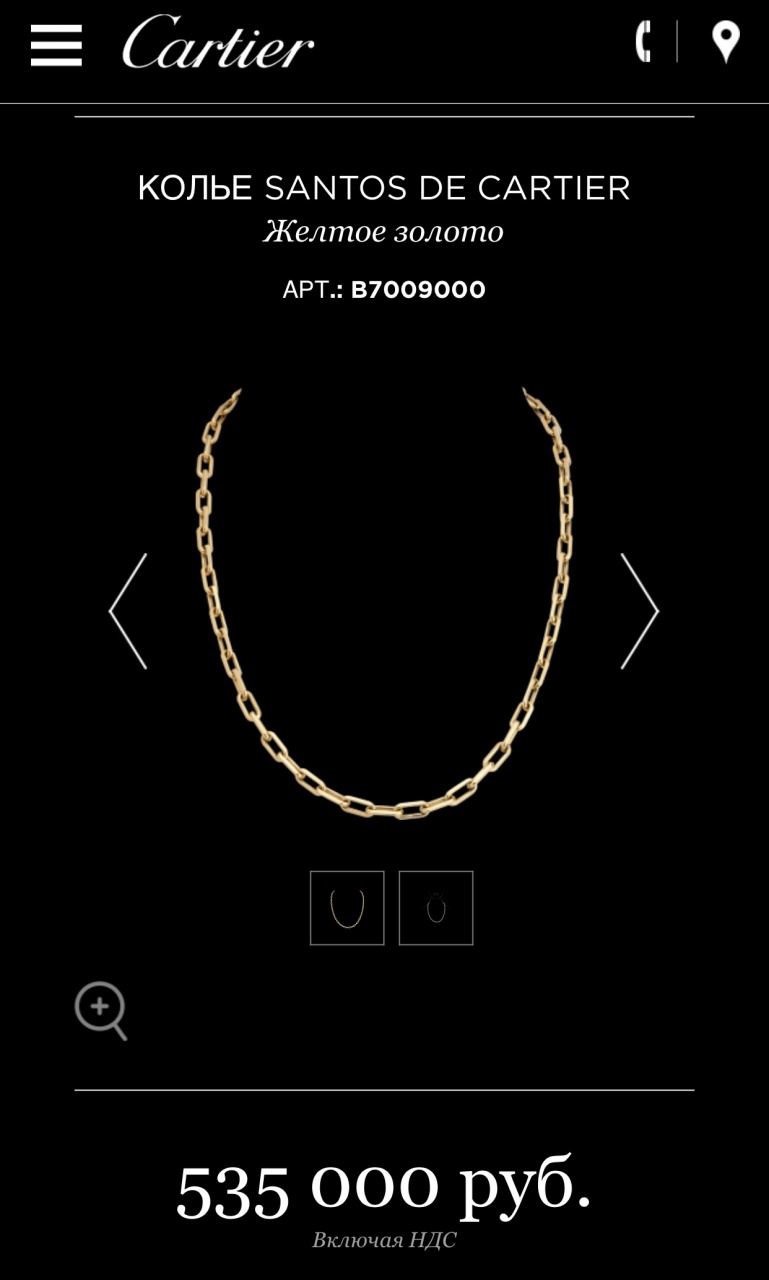Image resolution: width=769 pixels, height=1280 pixels.
Task: Tap the phone contact icon
Action: click(x=643, y=42)
